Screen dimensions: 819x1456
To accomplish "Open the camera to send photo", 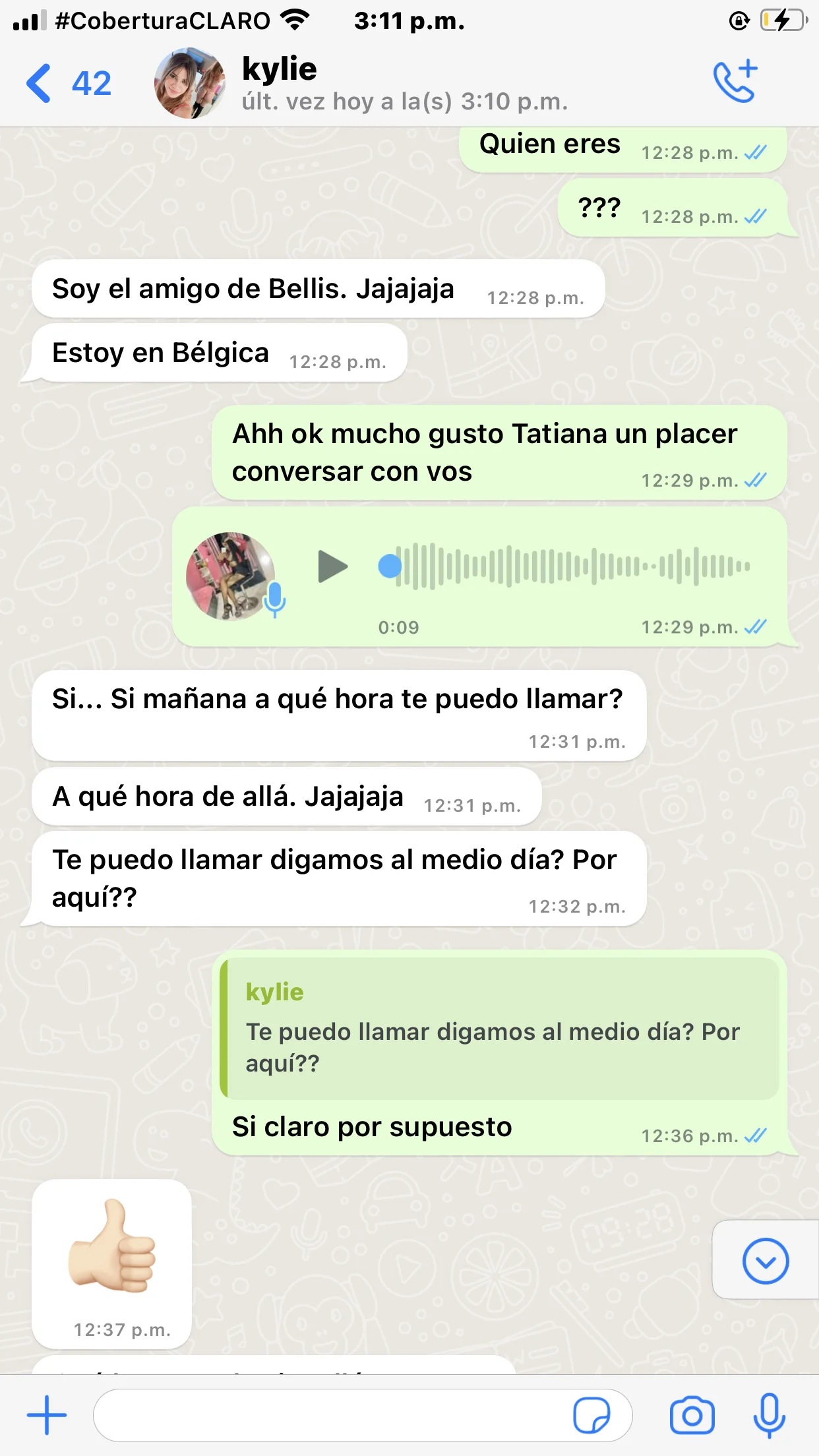I will (x=692, y=1415).
